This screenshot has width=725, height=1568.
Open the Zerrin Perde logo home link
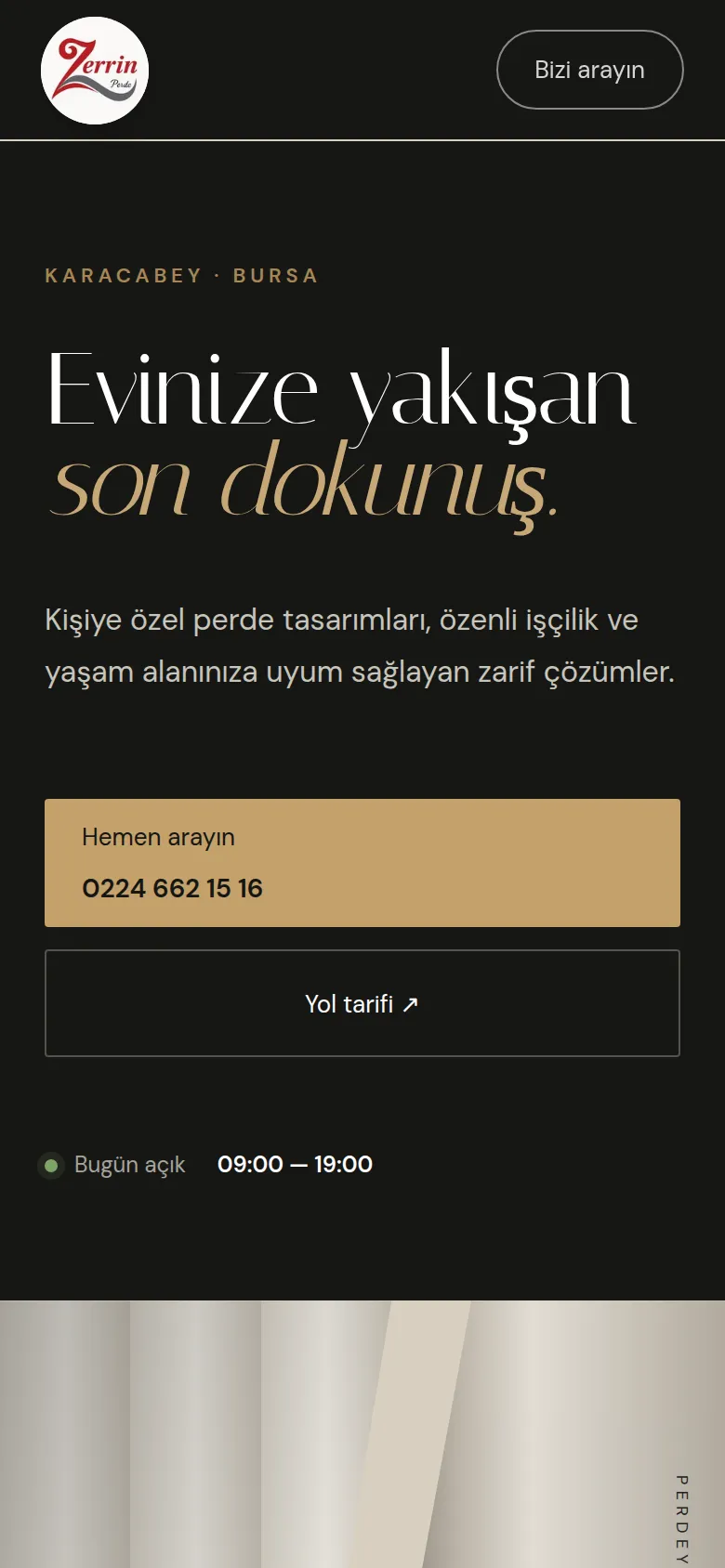pyautogui.click(x=95, y=71)
